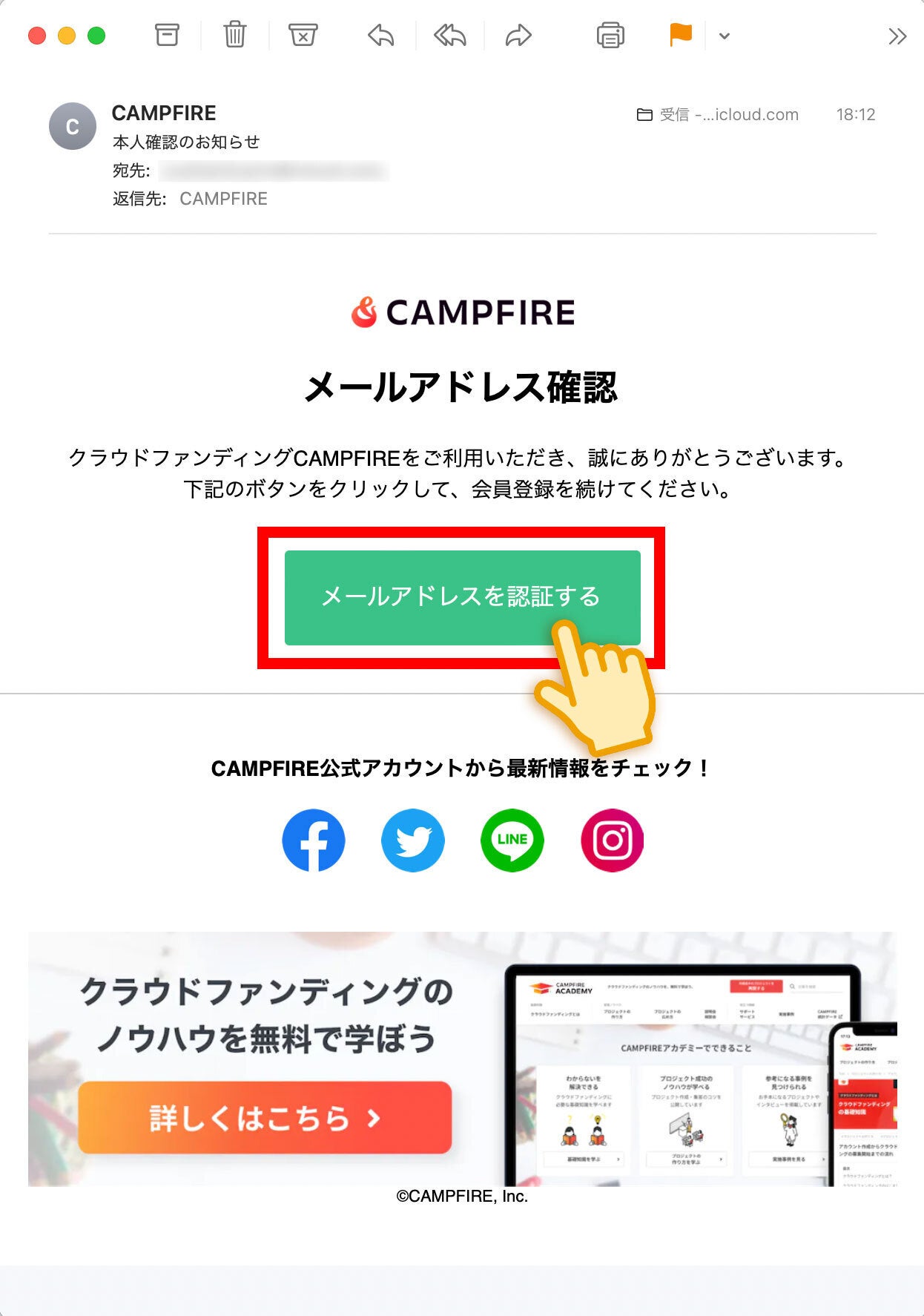Tap メールアドレスを認証する button
Viewport: 924px width, 1316px height.
tap(462, 597)
